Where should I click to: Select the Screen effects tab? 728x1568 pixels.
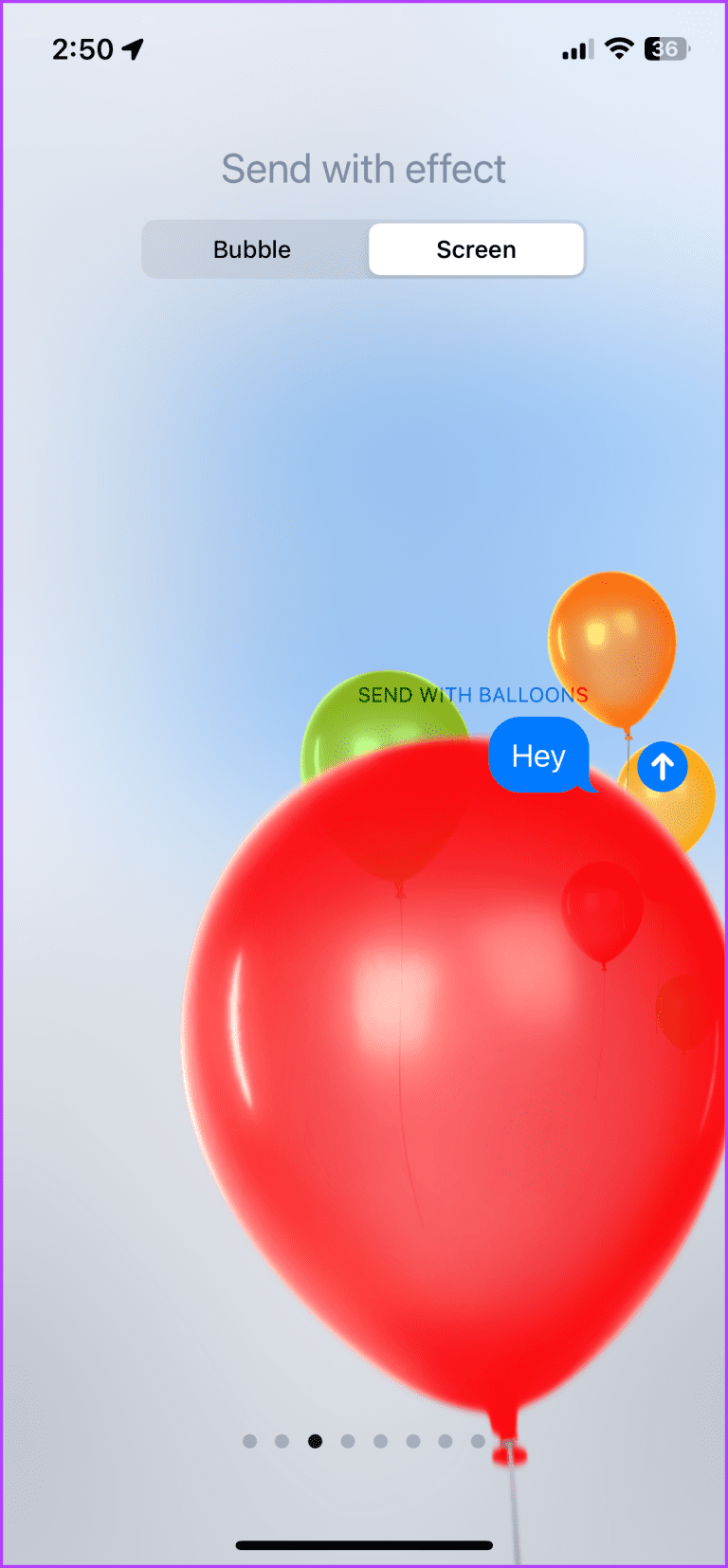coord(476,249)
